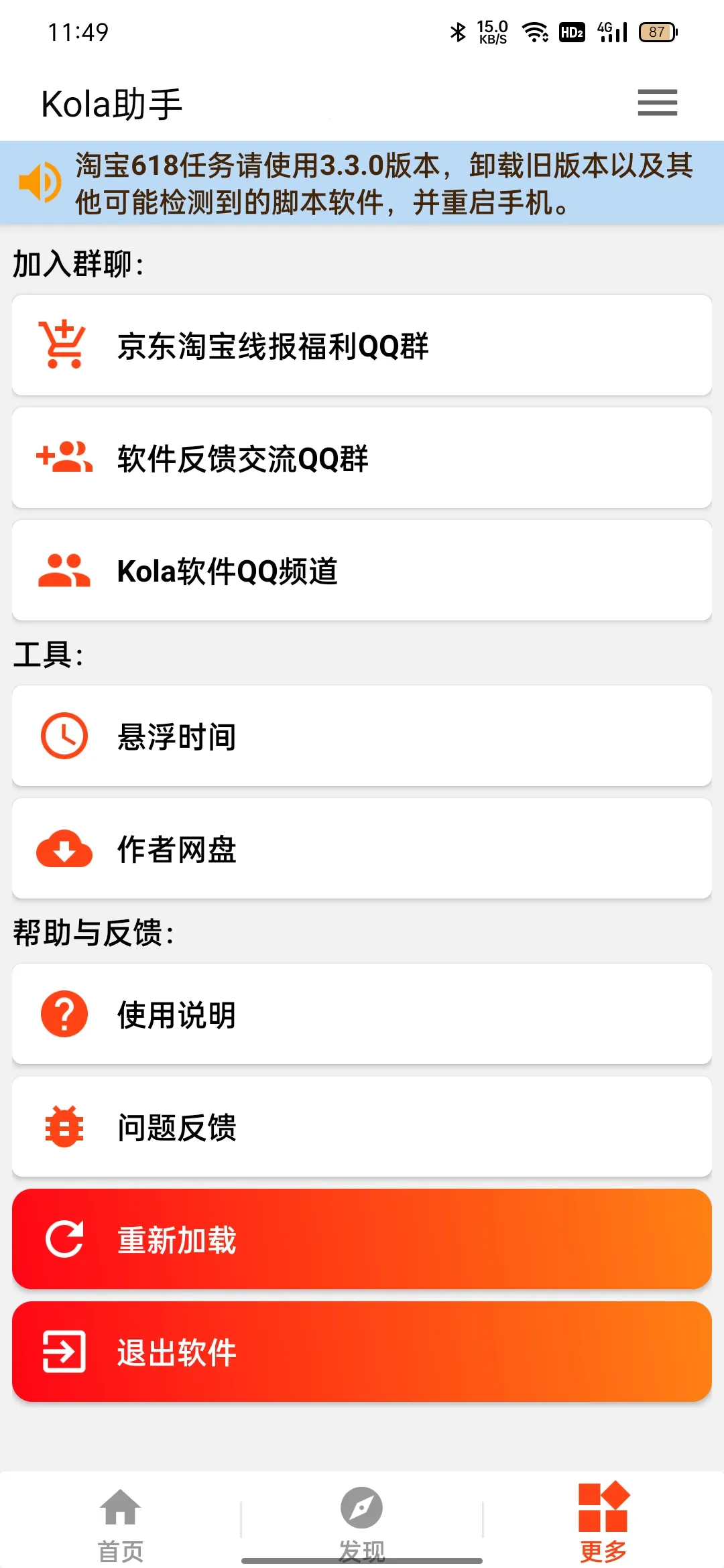Image resolution: width=724 pixels, height=1568 pixels.
Task: Select the shopping cart icon for 京东淘宝线报福利QQ群
Action: pos(63,344)
